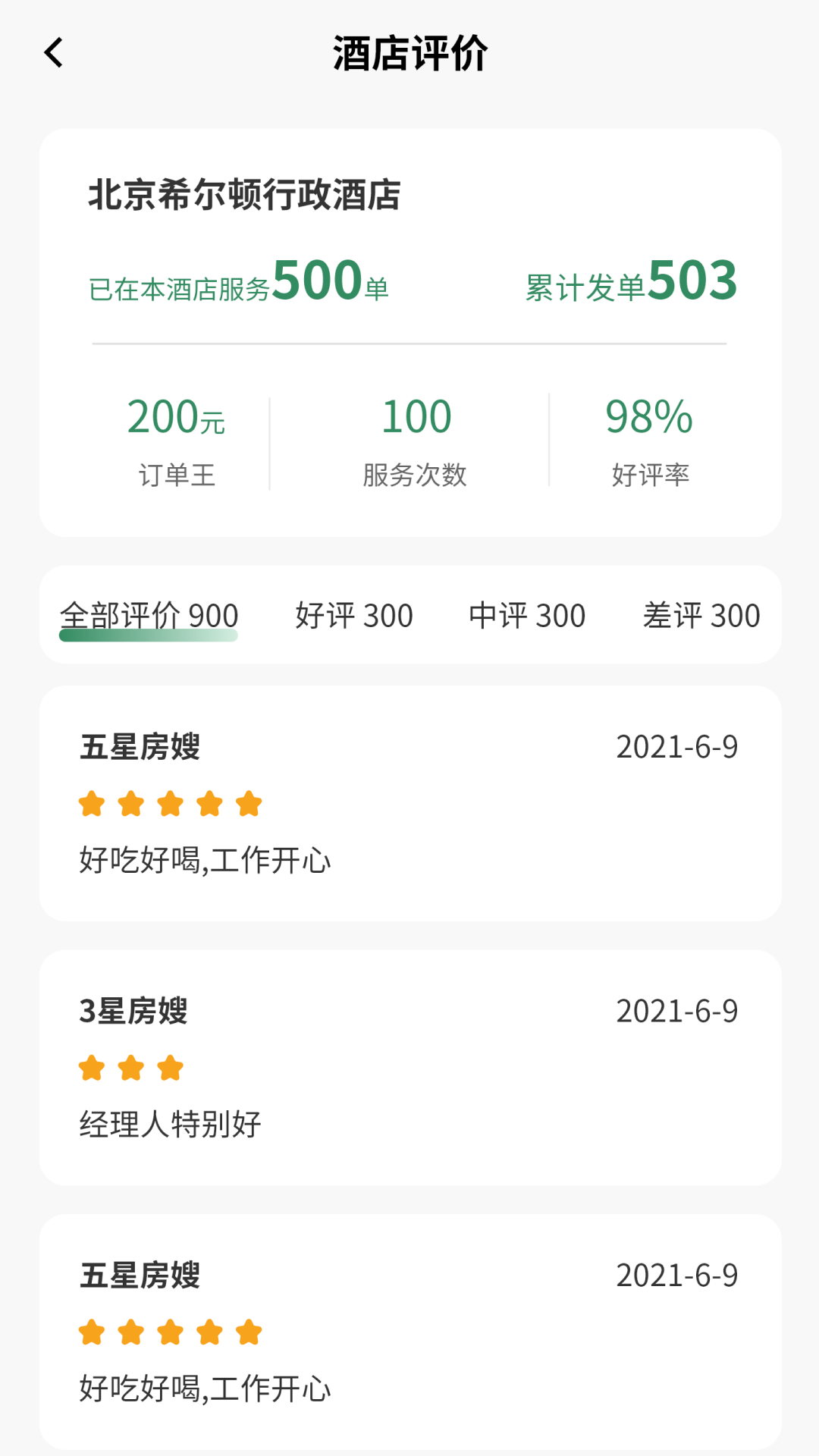This screenshot has width=819, height=1456.
Task: Tap the back arrow to return
Action: point(53,54)
